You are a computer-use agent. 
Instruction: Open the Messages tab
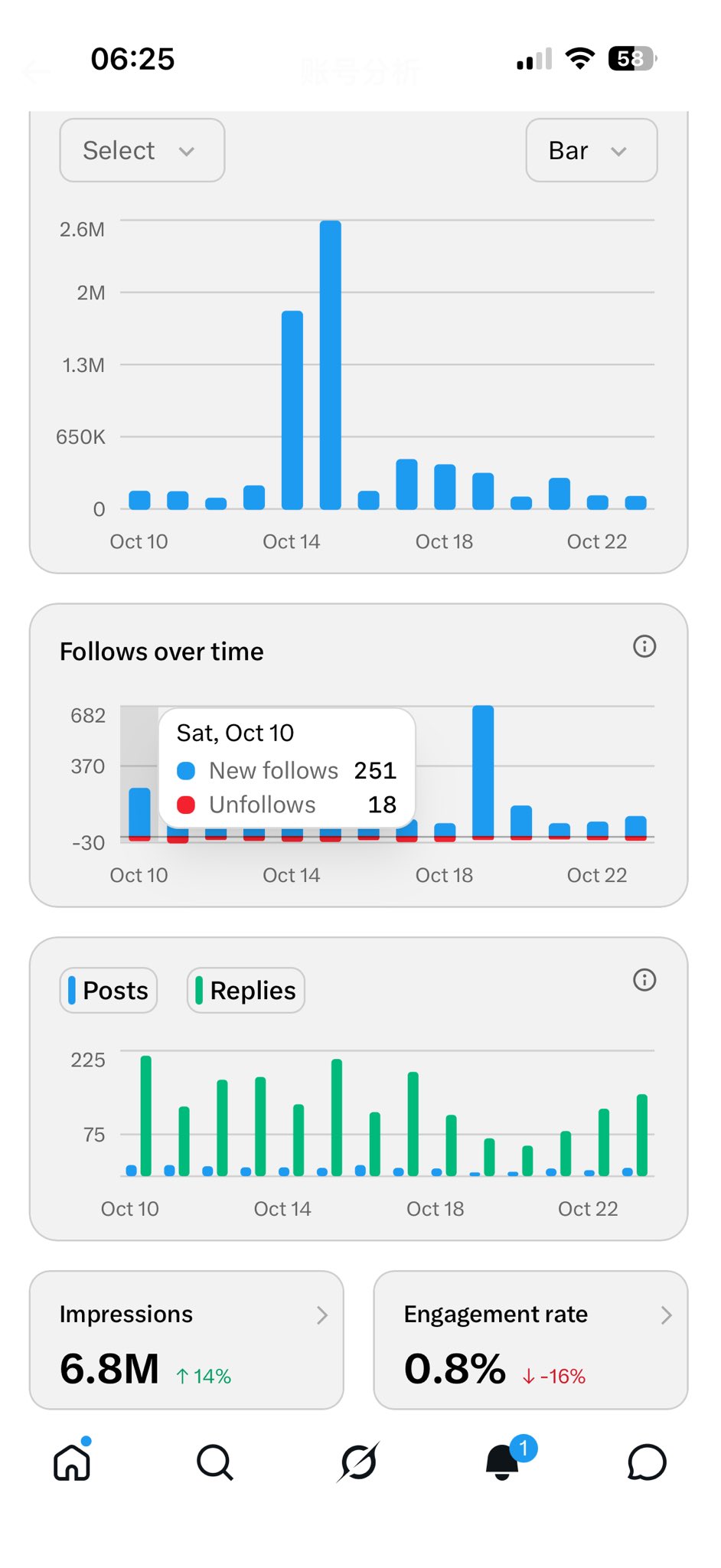[x=647, y=1462]
